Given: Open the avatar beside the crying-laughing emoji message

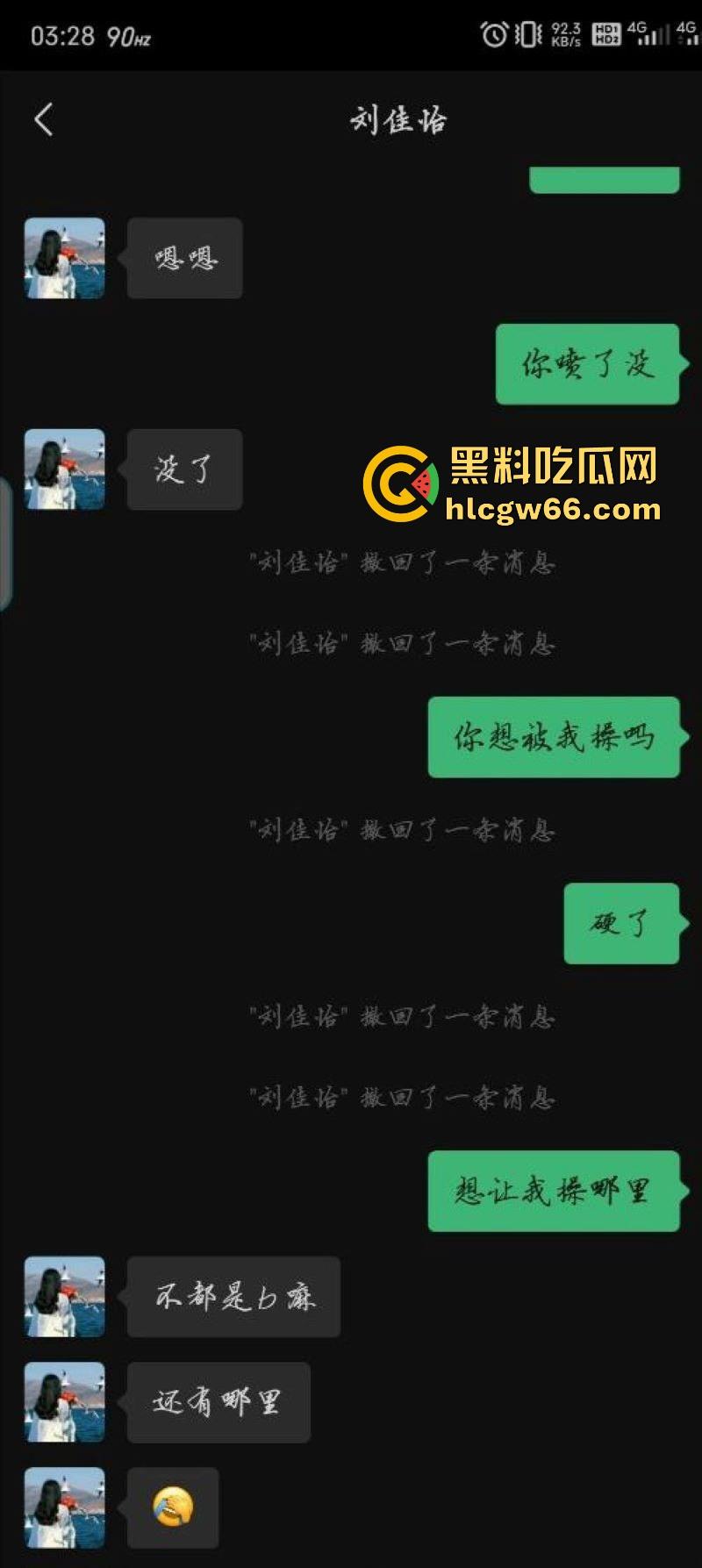Looking at the screenshot, I should coord(64,1507).
